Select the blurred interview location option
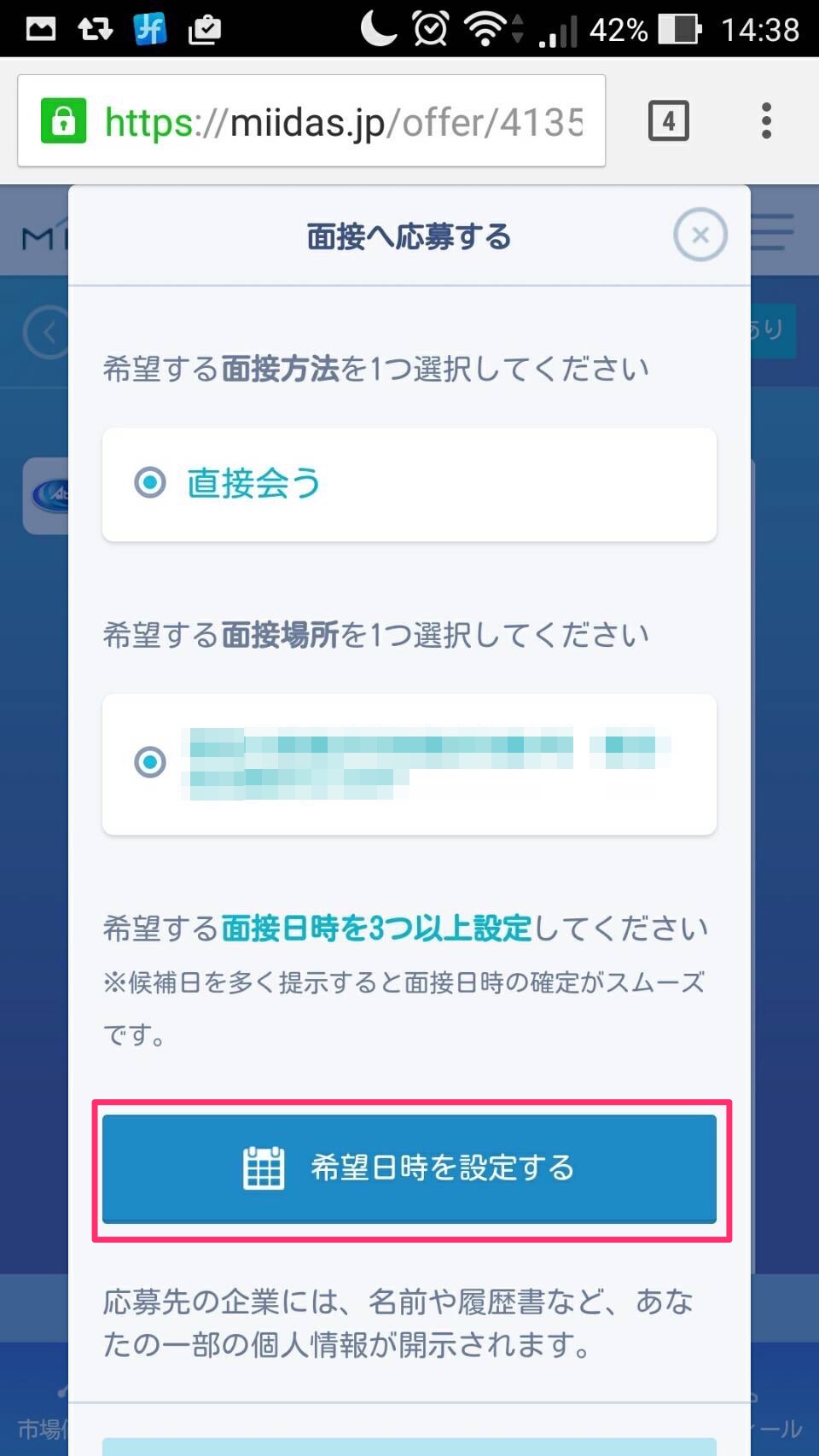 coord(409,764)
